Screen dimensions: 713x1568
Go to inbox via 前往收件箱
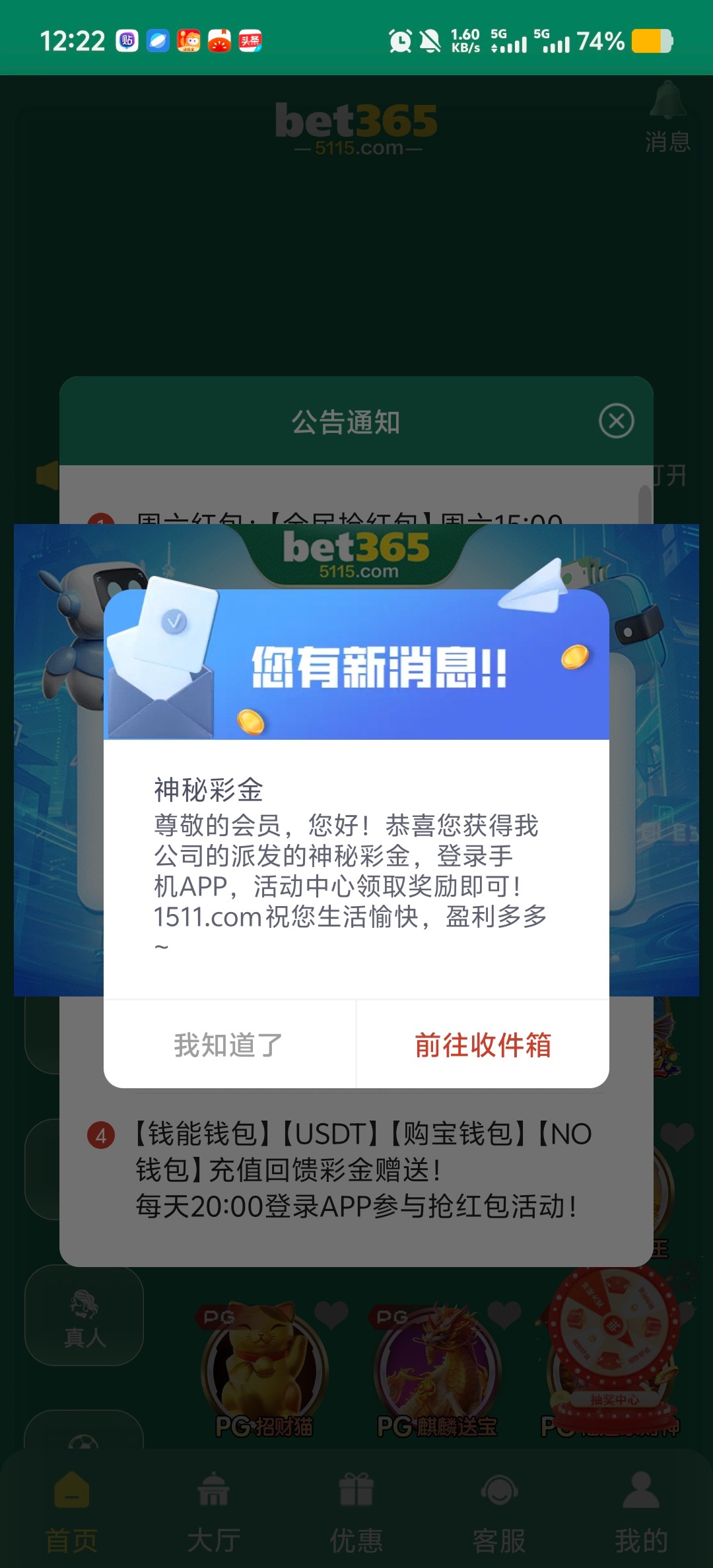pyautogui.click(x=483, y=1045)
